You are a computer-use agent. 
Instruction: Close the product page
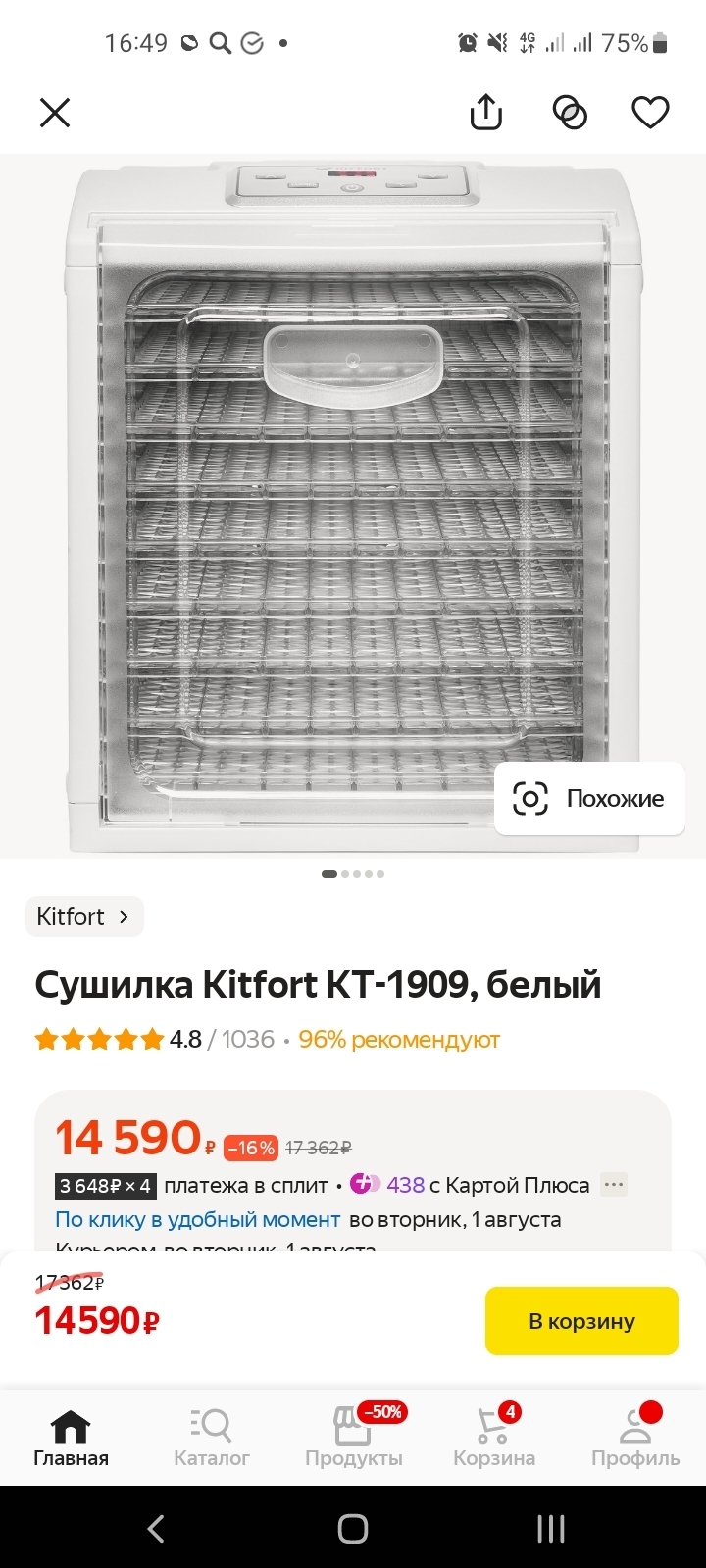[x=55, y=113]
